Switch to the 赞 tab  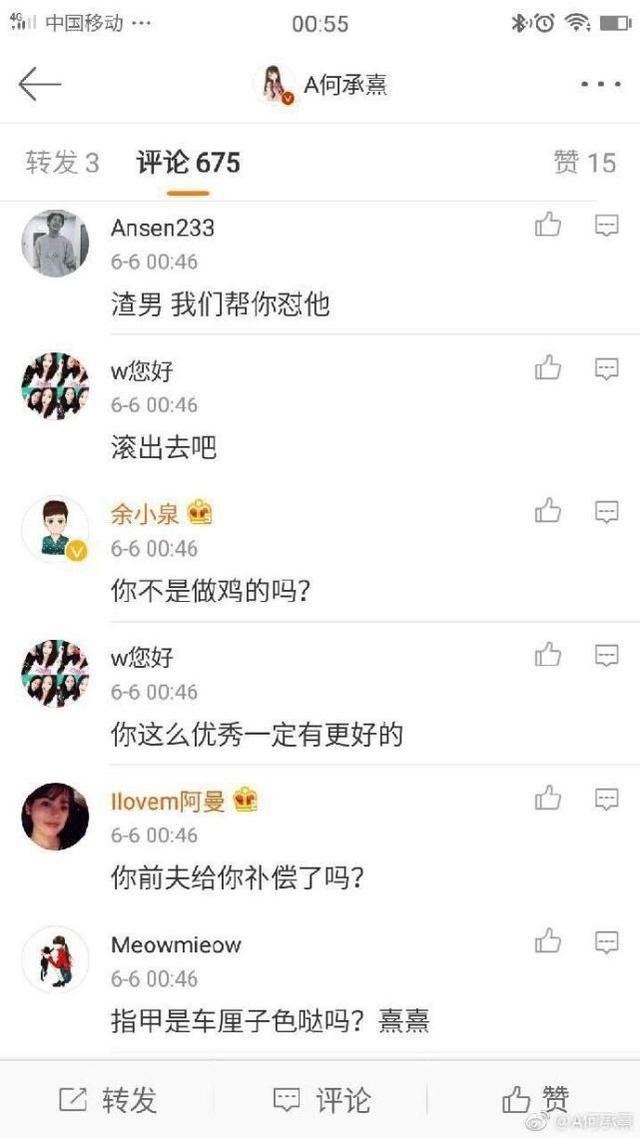pyautogui.click(x=585, y=163)
